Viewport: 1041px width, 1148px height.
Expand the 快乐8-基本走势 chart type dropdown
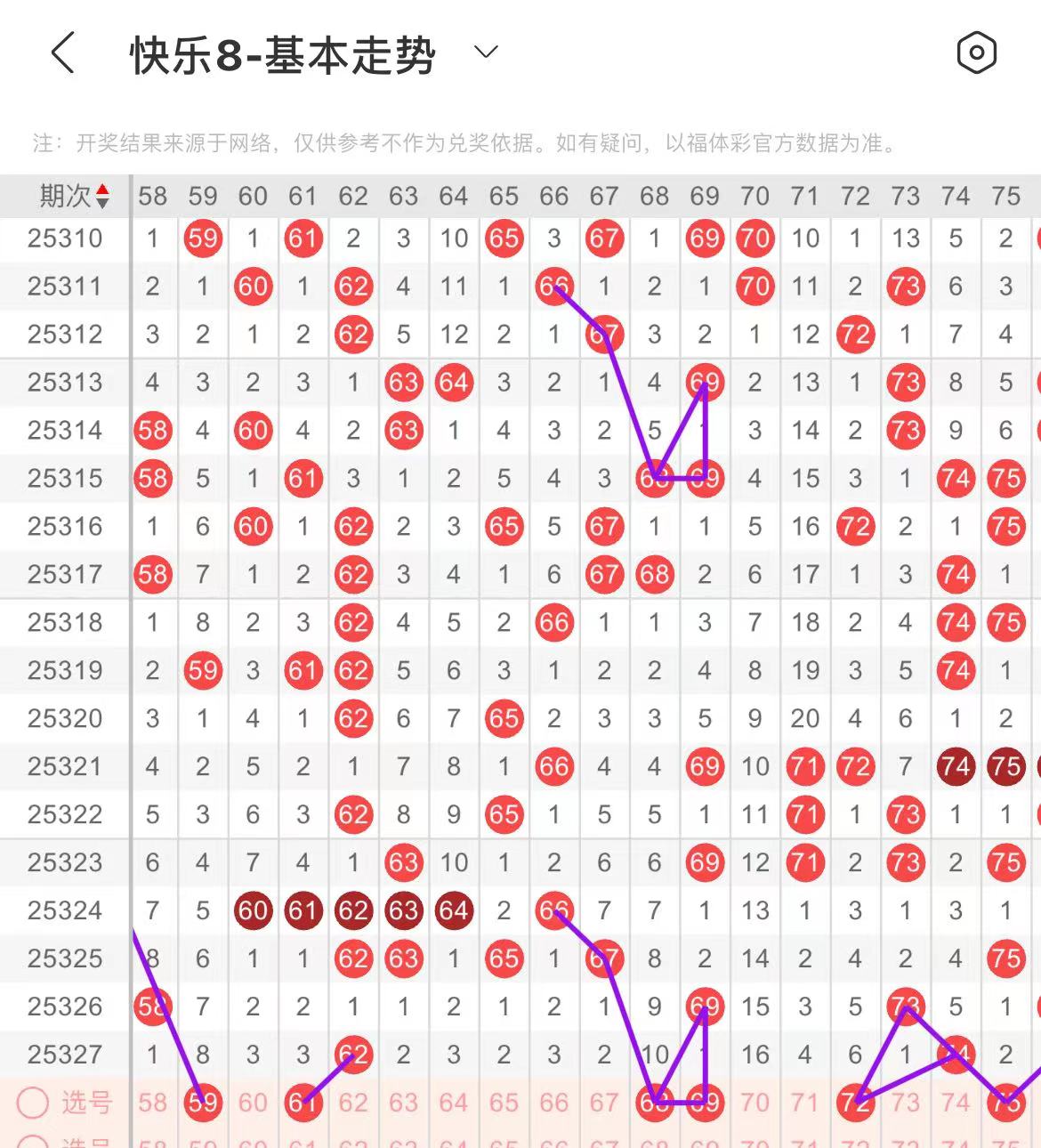[486, 53]
